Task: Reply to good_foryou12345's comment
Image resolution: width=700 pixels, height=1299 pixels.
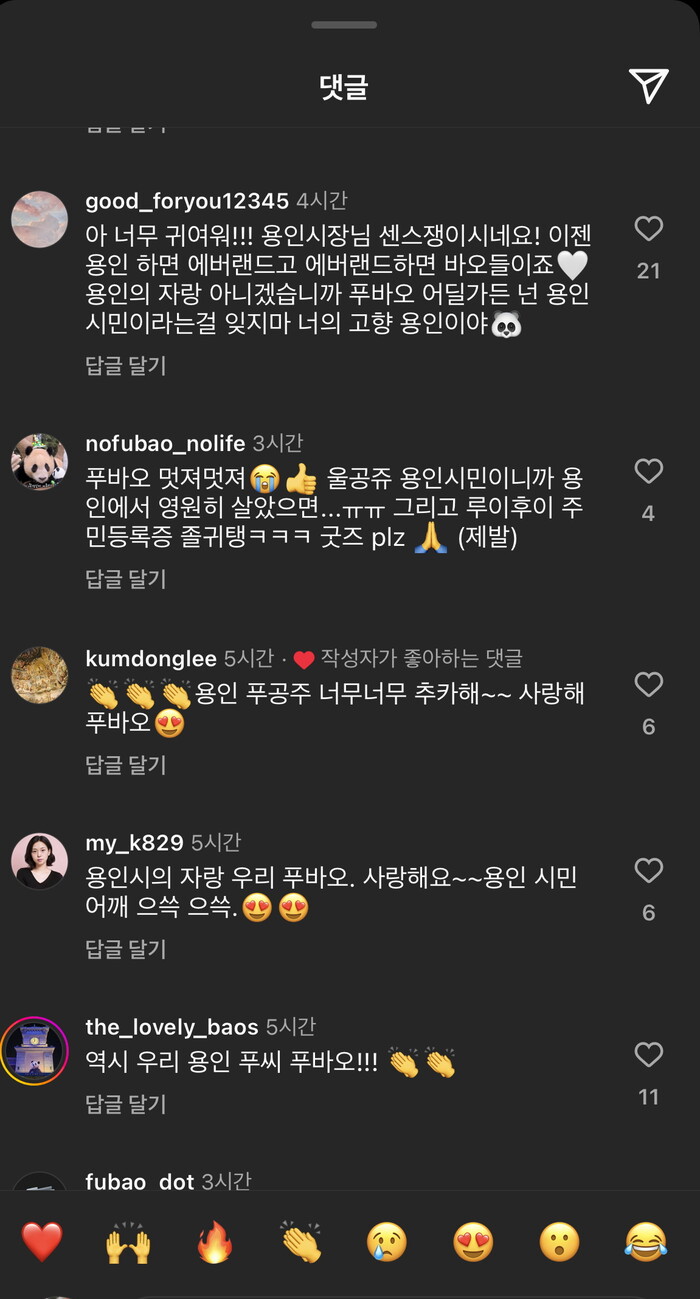Action: 126,366
